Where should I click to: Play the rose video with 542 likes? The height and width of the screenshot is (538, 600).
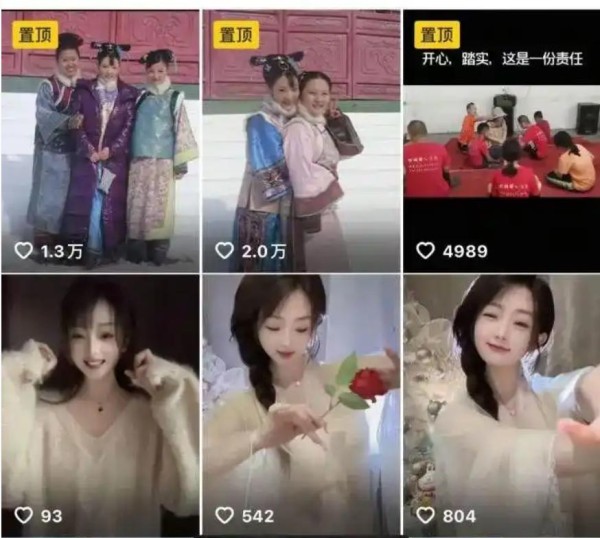[300, 400]
